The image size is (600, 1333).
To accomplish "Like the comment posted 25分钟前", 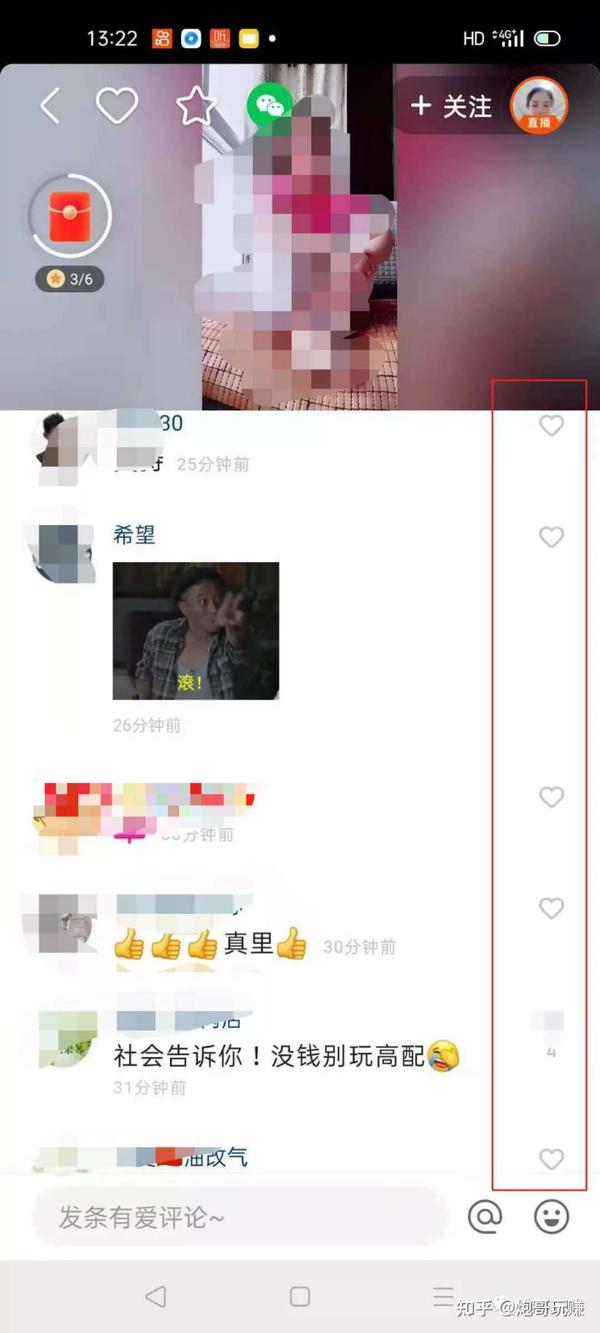I will (x=551, y=426).
